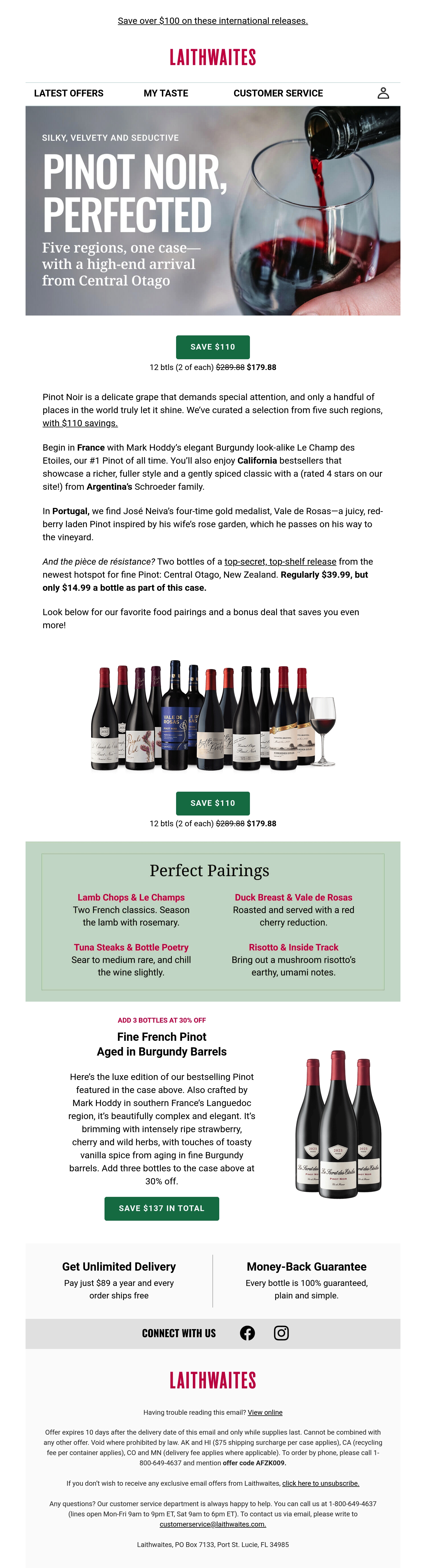Open the Pinot Noir hero banner
426x1568 pixels.
[213, 211]
